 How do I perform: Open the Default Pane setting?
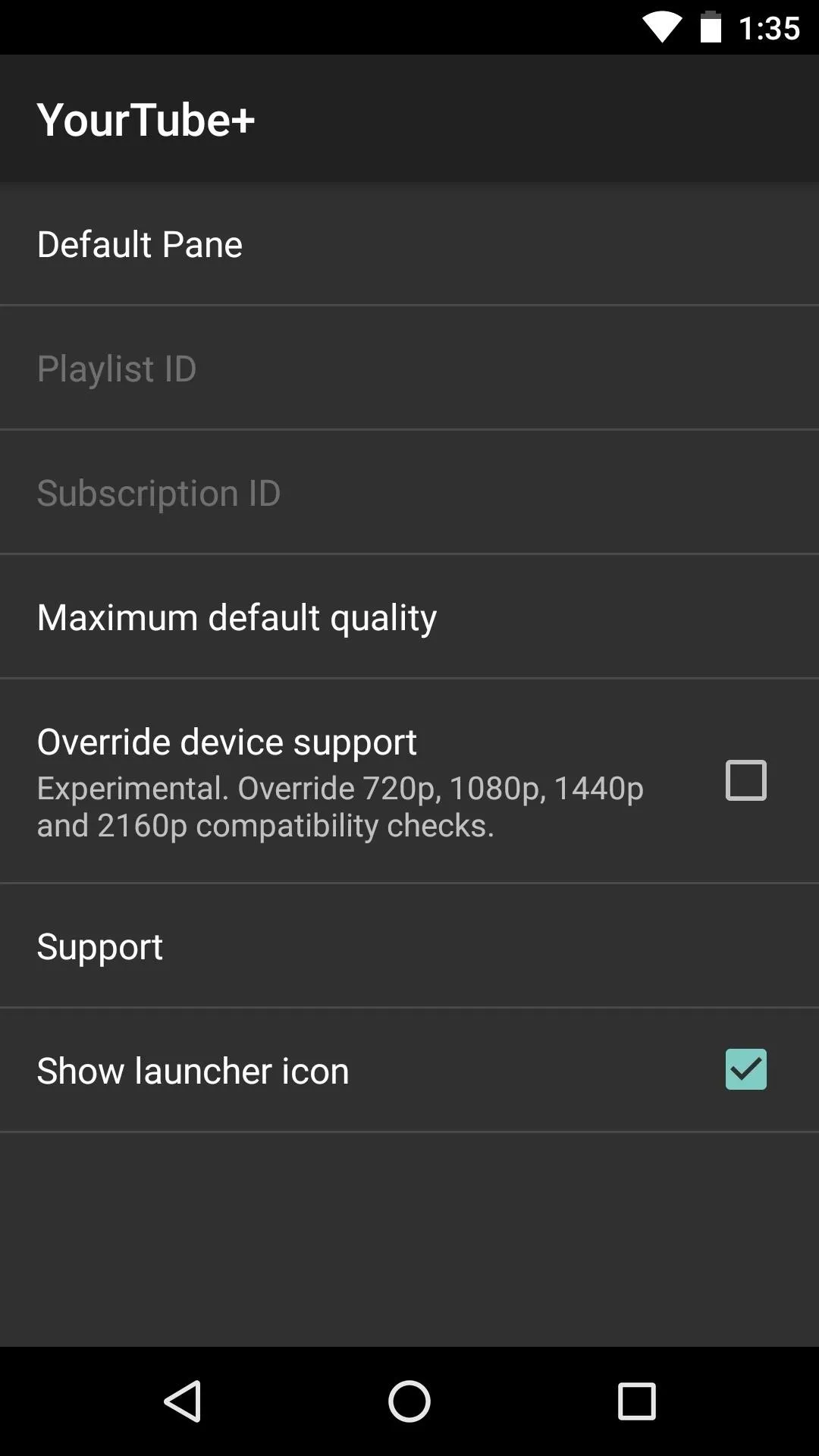pos(409,243)
